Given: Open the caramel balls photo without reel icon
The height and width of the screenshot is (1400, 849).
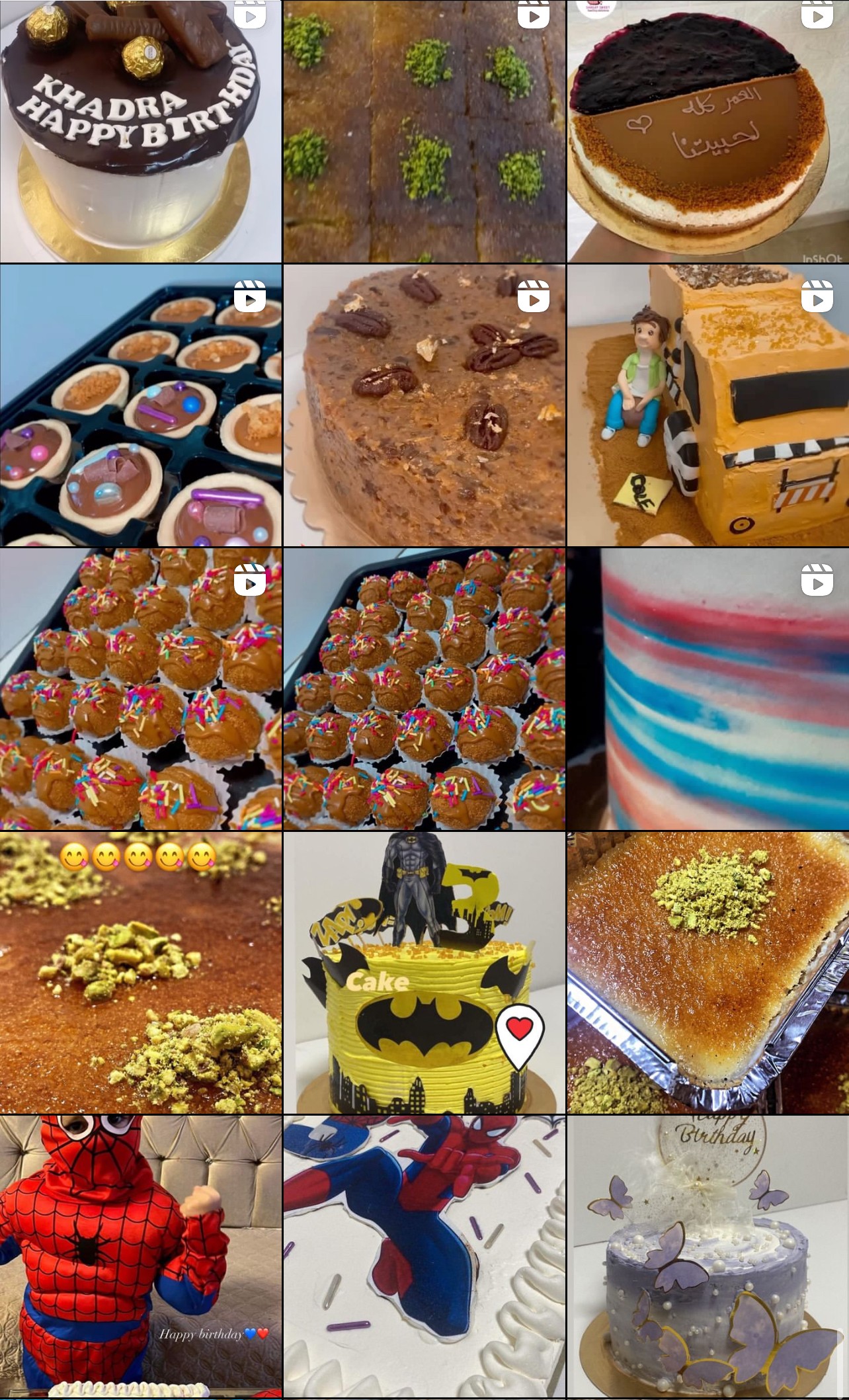Looking at the screenshot, I should click(x=424, y=688).
